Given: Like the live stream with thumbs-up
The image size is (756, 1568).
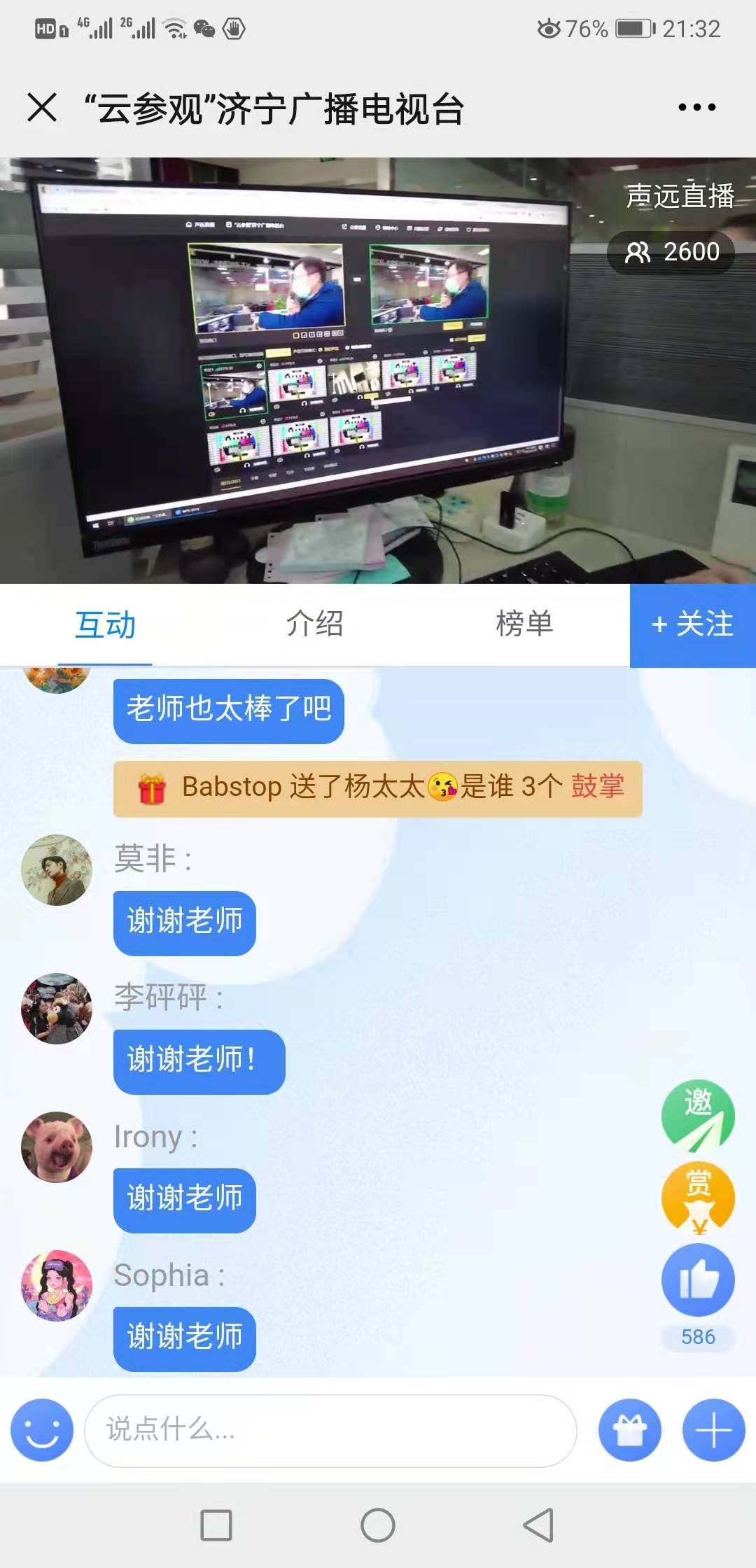Looking at the screenshot, I should (698, 1280).
